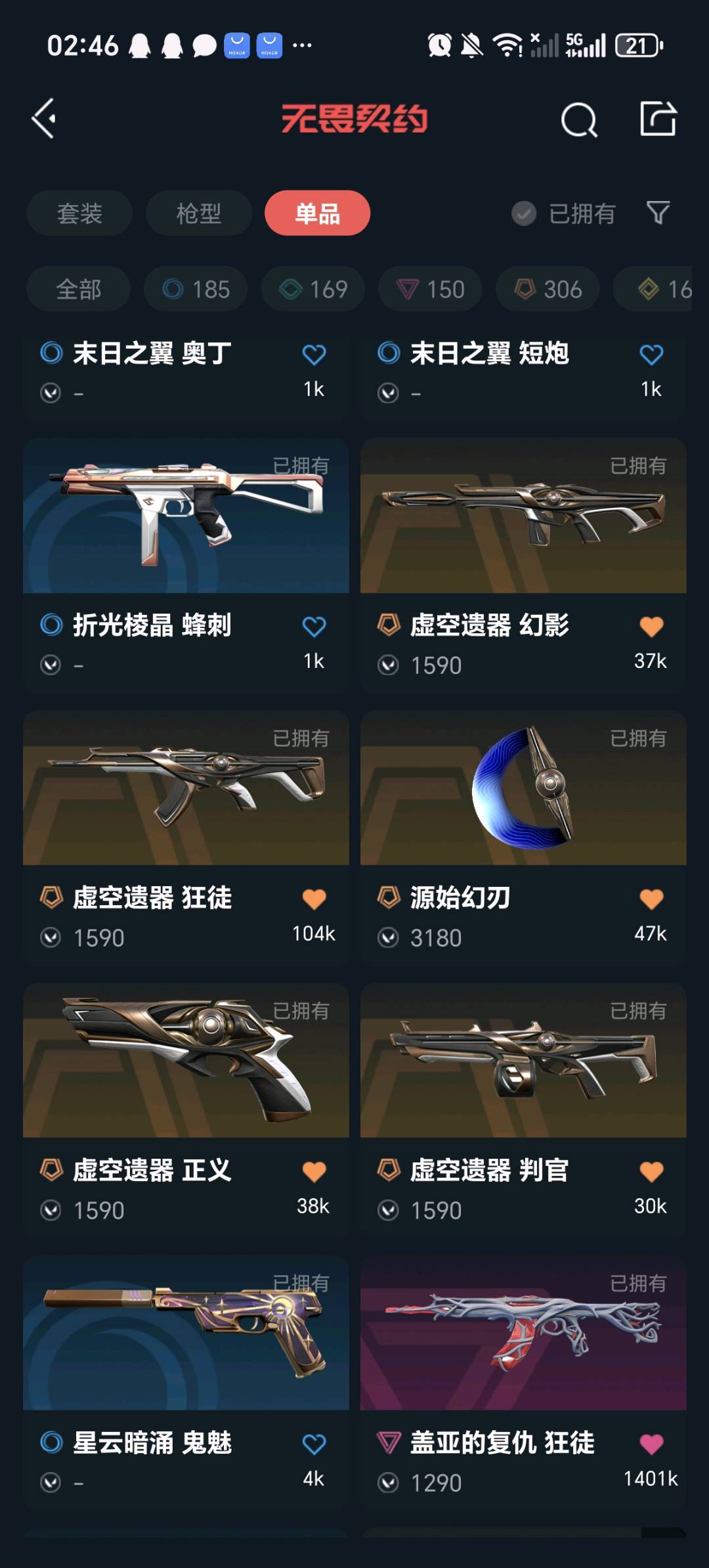709x1568 pixels.
Task: Switch to the 套装 tab
Action: pos(79,213)
